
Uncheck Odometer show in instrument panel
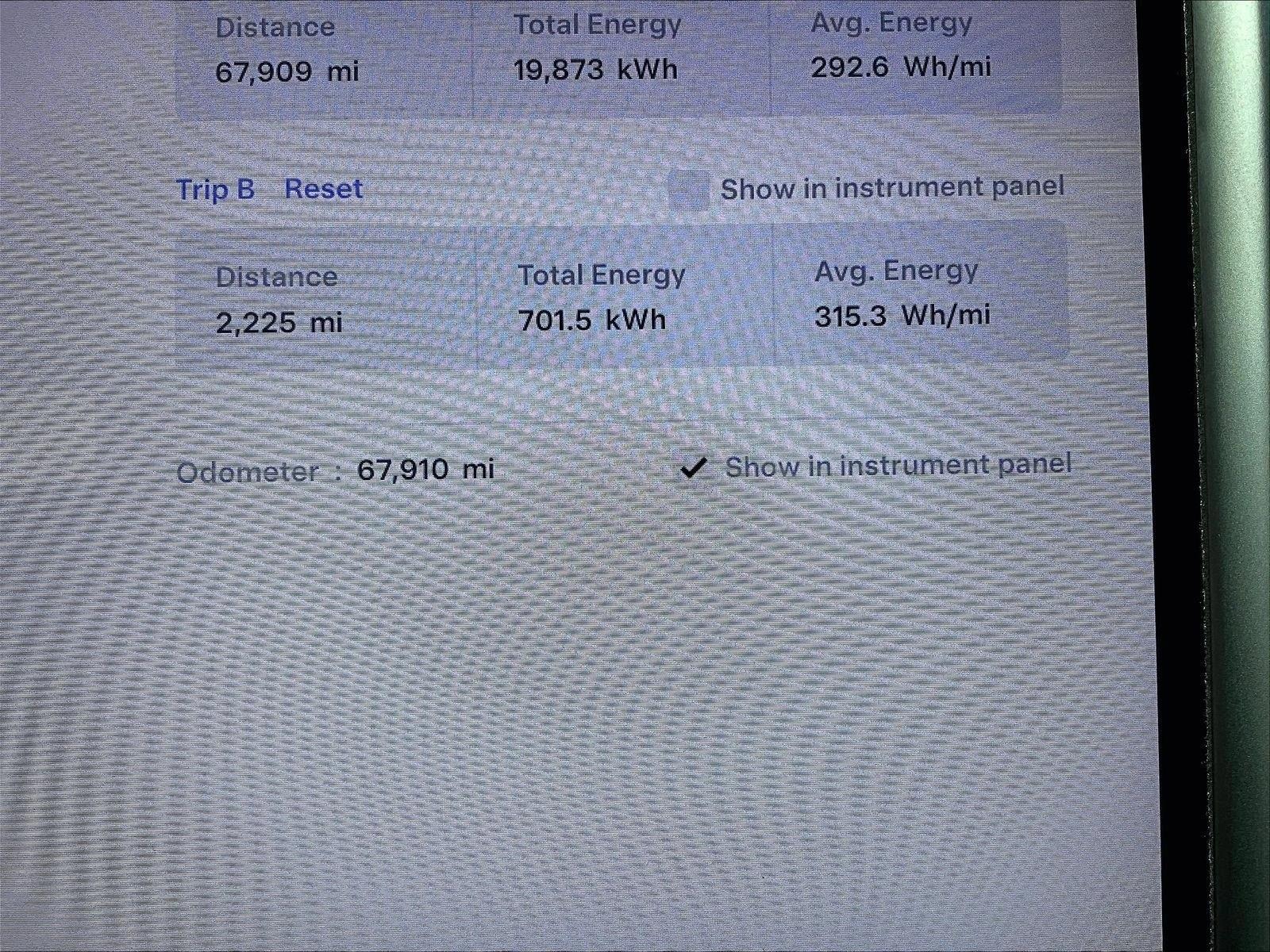(693, 468)
